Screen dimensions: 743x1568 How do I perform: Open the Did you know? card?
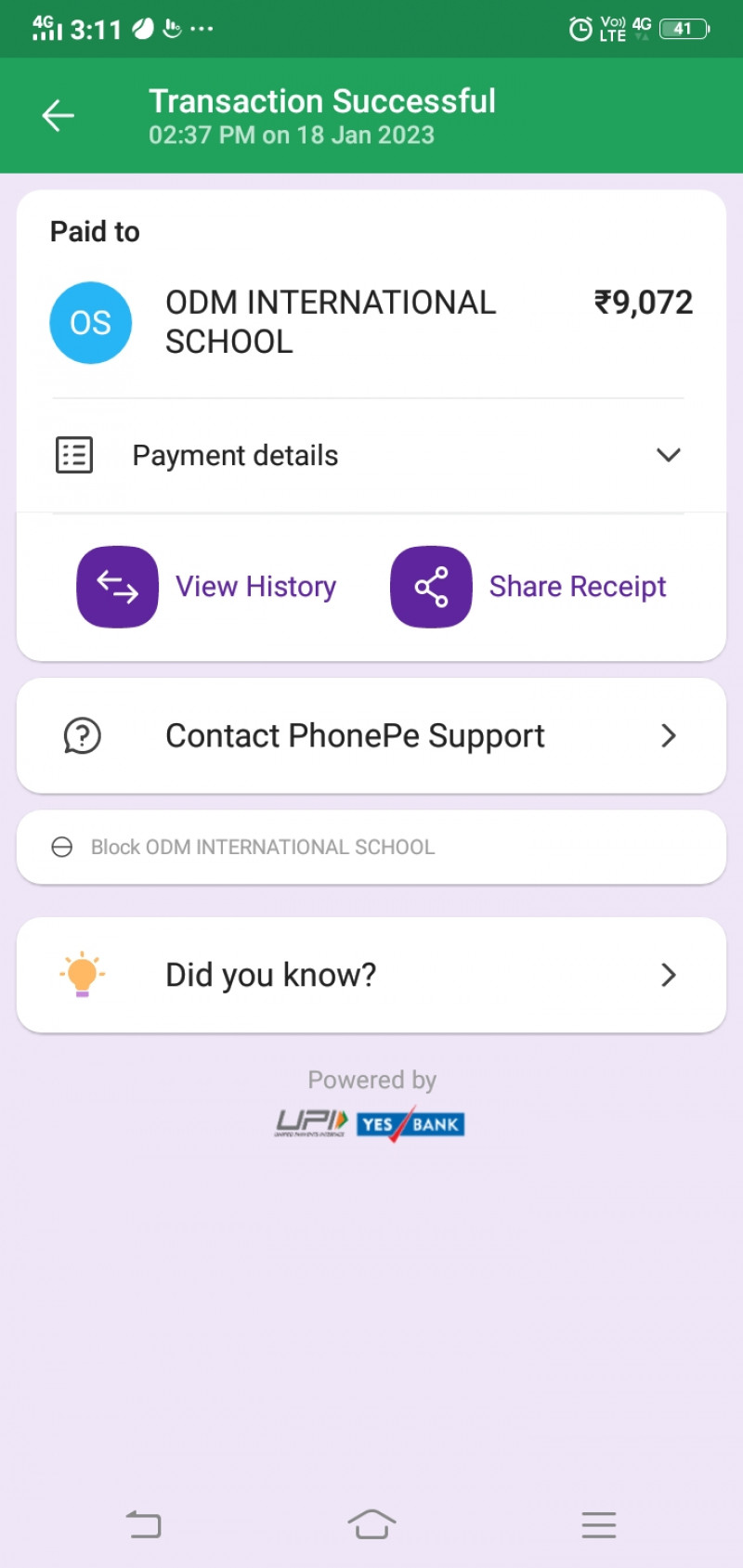click(x=371, y=975)
